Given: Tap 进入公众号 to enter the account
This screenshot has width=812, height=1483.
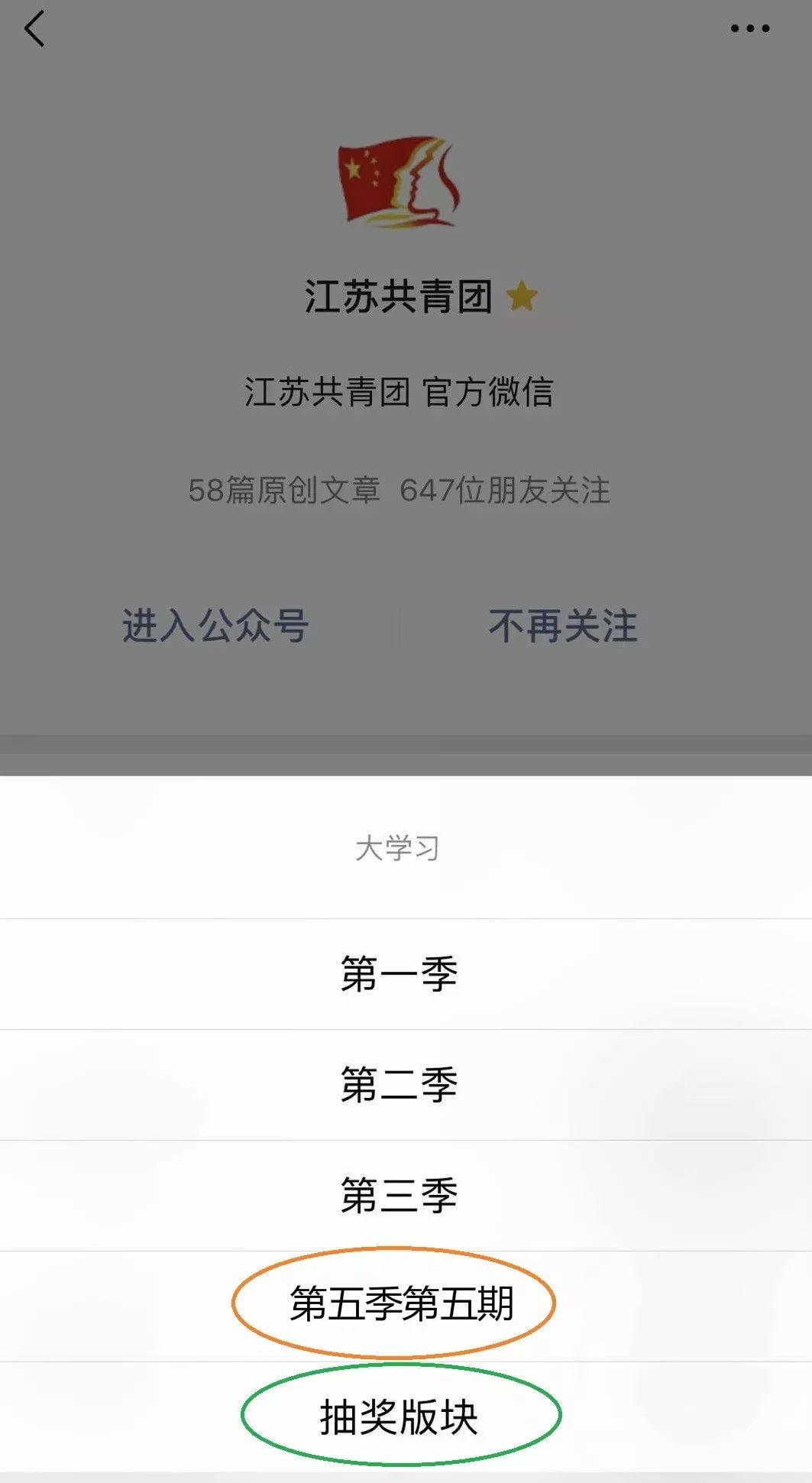Looking at the screenshot, I should pyautogui.click(x=215, y=626).
